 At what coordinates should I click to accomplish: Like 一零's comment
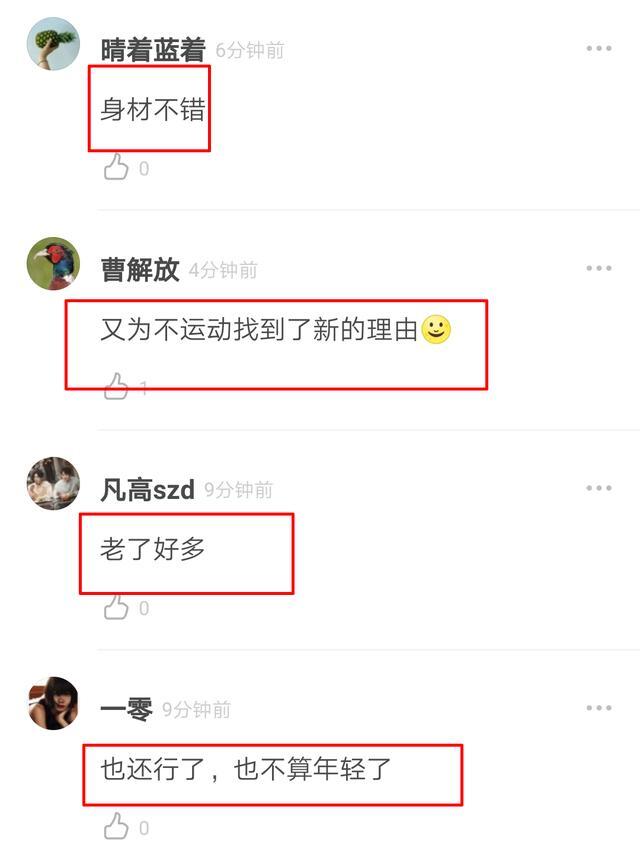pyautogui.click(x=117, y=826)
